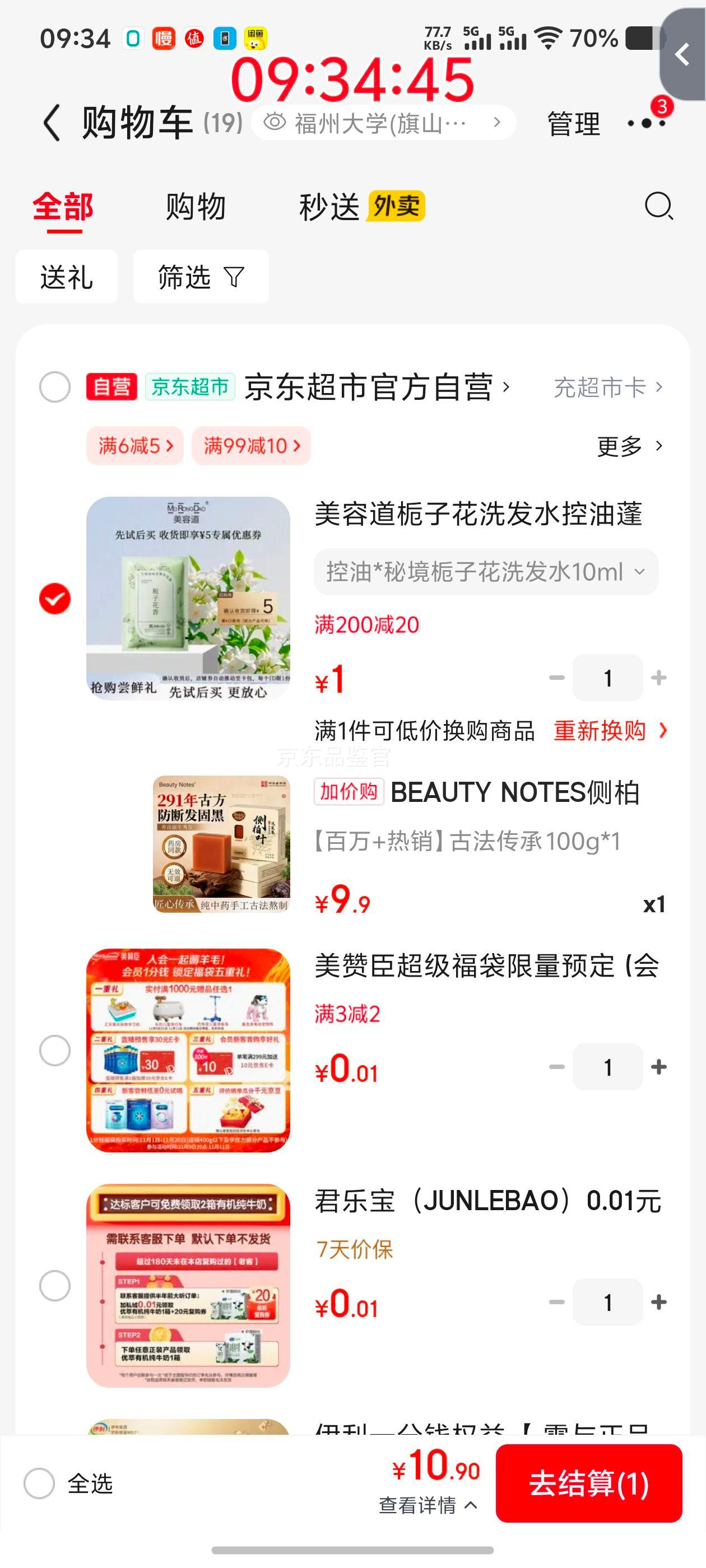Tap minus on the 美赞臣 quantity stepper
This screenshot has height=1568, width=706.
[x=556, y=1067]
